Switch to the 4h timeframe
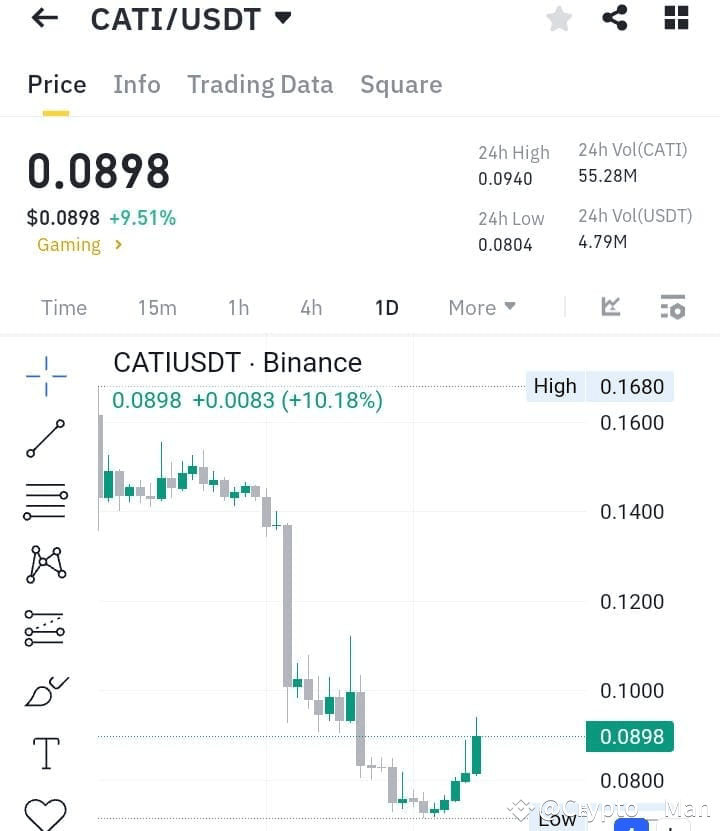The height and width of the screenshot is (831, 720). (310, 308)
